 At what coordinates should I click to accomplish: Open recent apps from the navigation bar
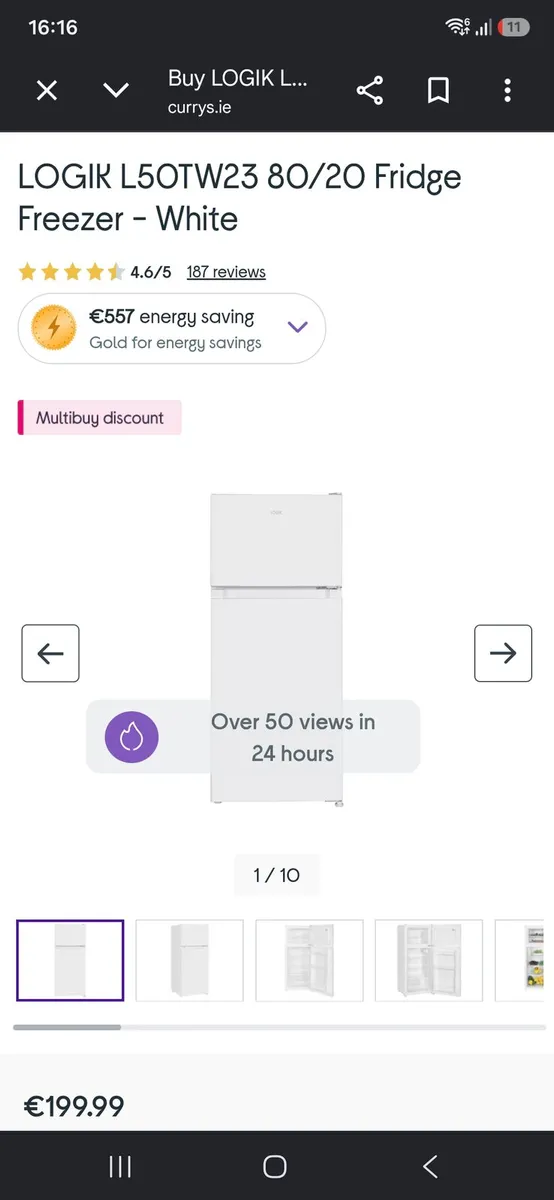(120, 1166)
